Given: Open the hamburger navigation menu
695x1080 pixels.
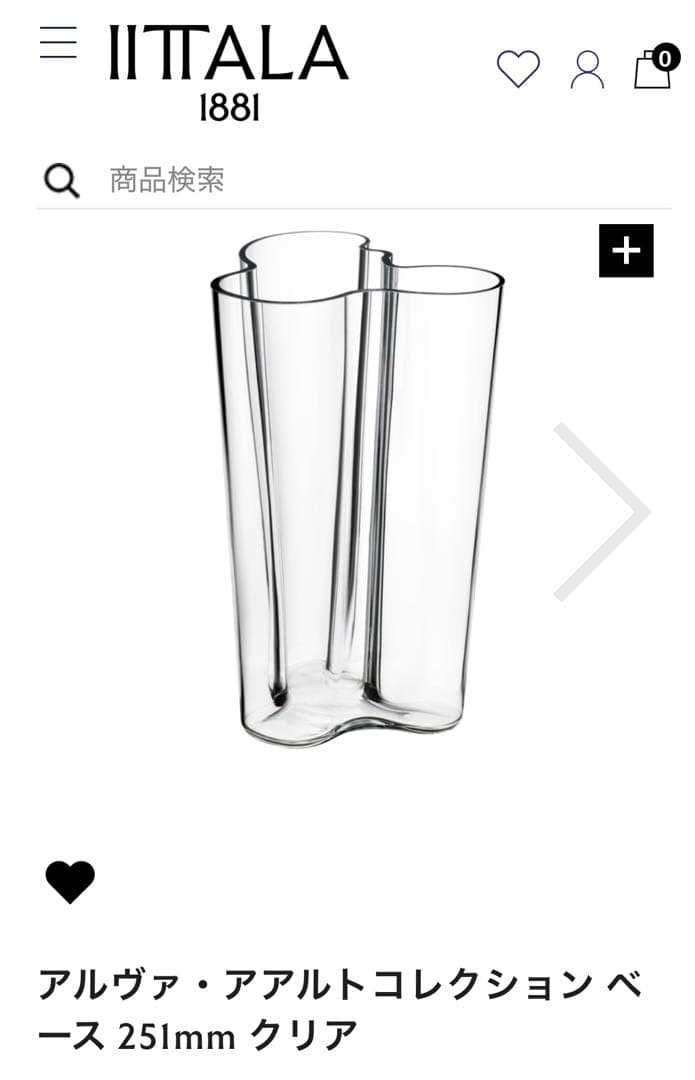Looking at the screenshot, I should [58, 42].
